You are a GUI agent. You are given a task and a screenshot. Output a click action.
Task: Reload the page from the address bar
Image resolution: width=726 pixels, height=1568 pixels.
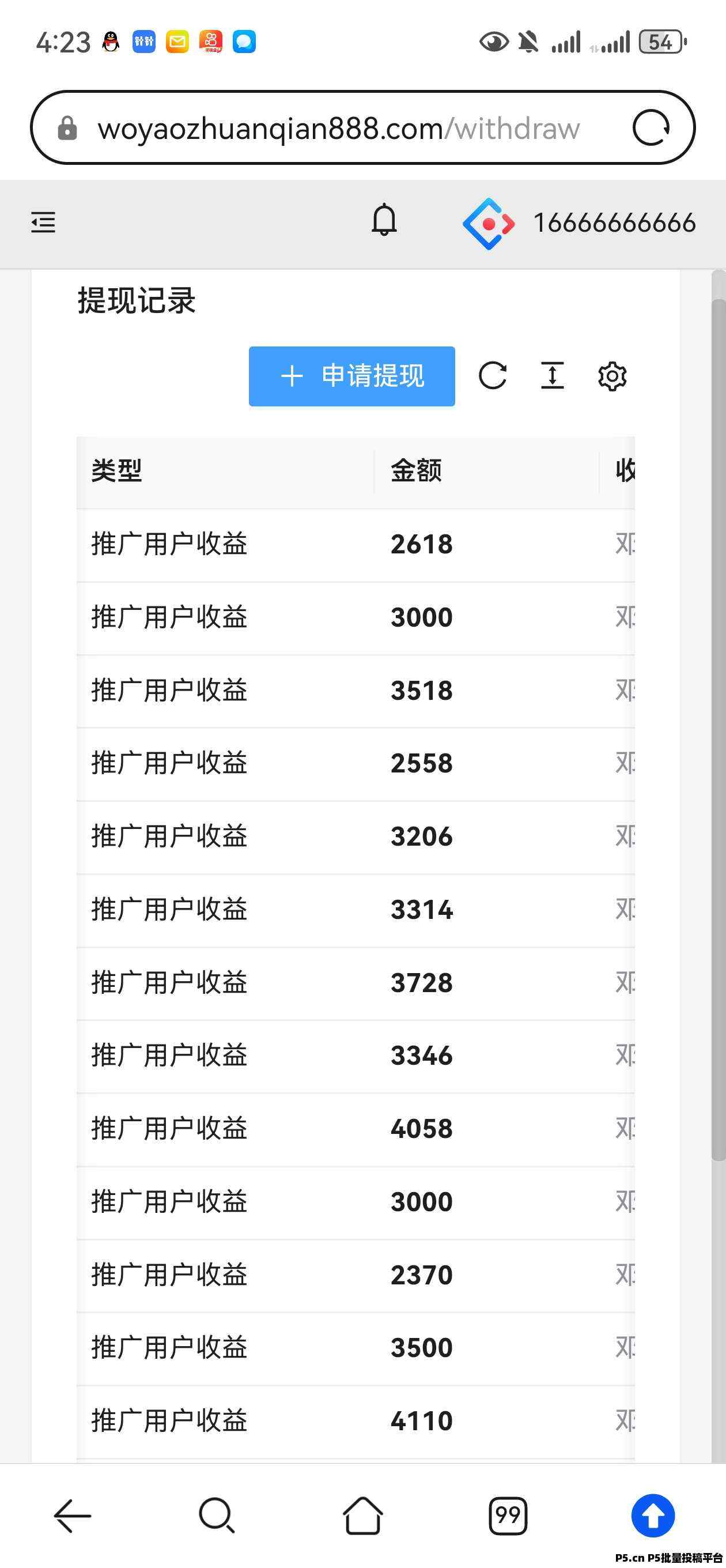[x=651, y=128]
